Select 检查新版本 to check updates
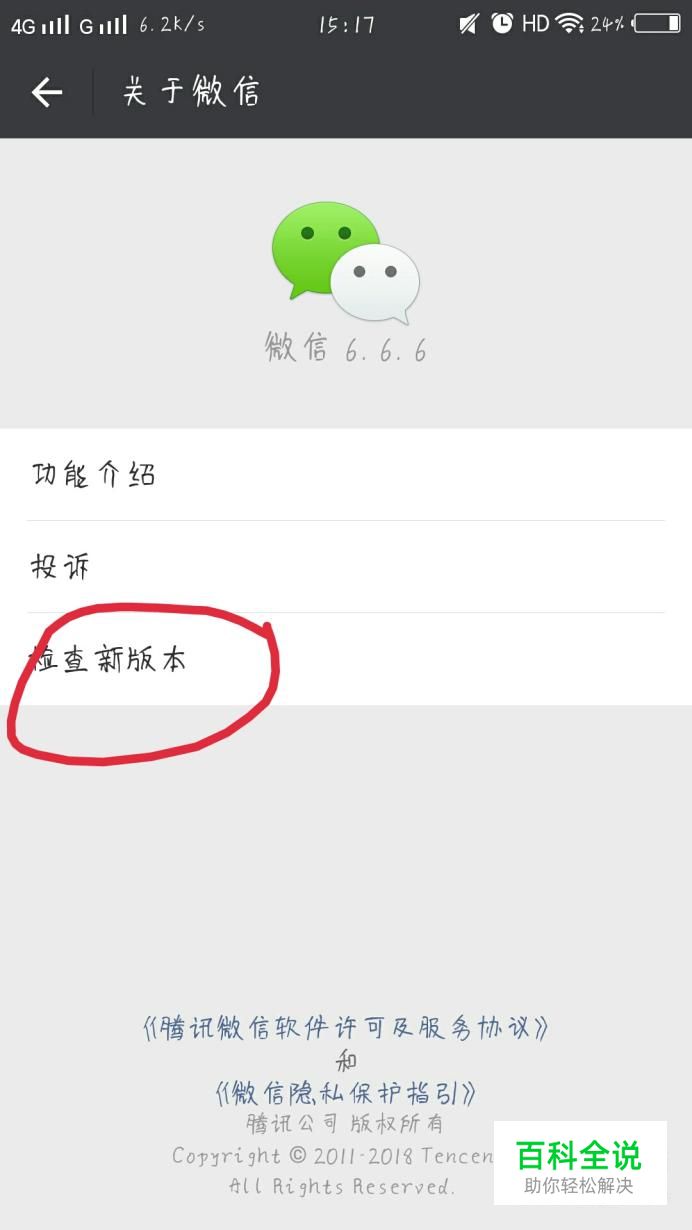The image size is (692, 1230). click(346, 659)
